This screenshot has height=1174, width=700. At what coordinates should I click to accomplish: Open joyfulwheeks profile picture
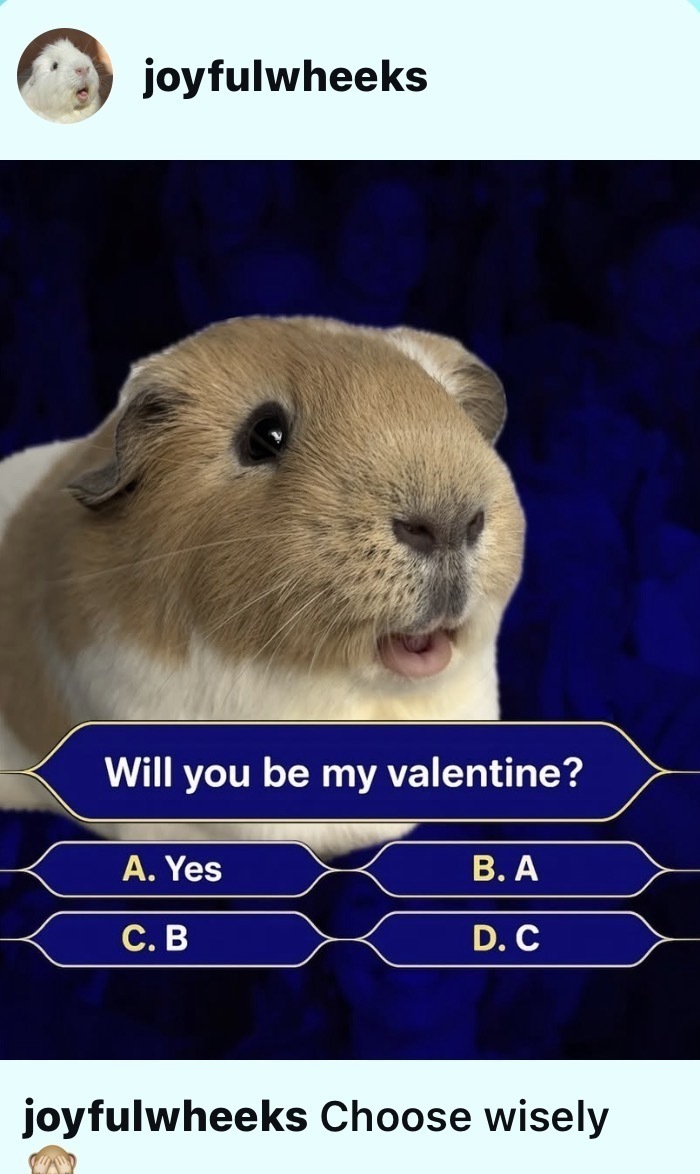click(65, 76)
